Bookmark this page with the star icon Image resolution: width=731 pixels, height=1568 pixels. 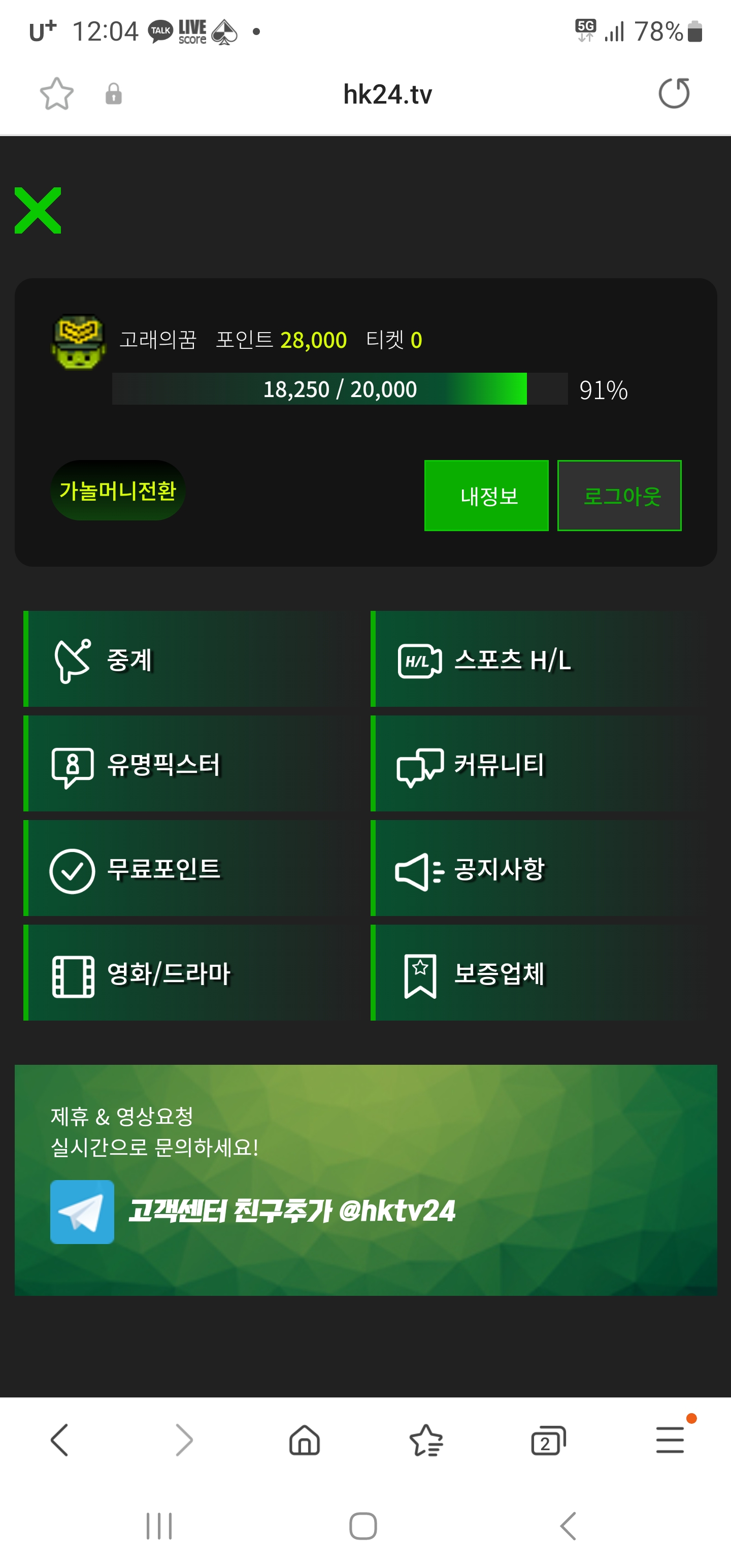click(x=57, y=94)
